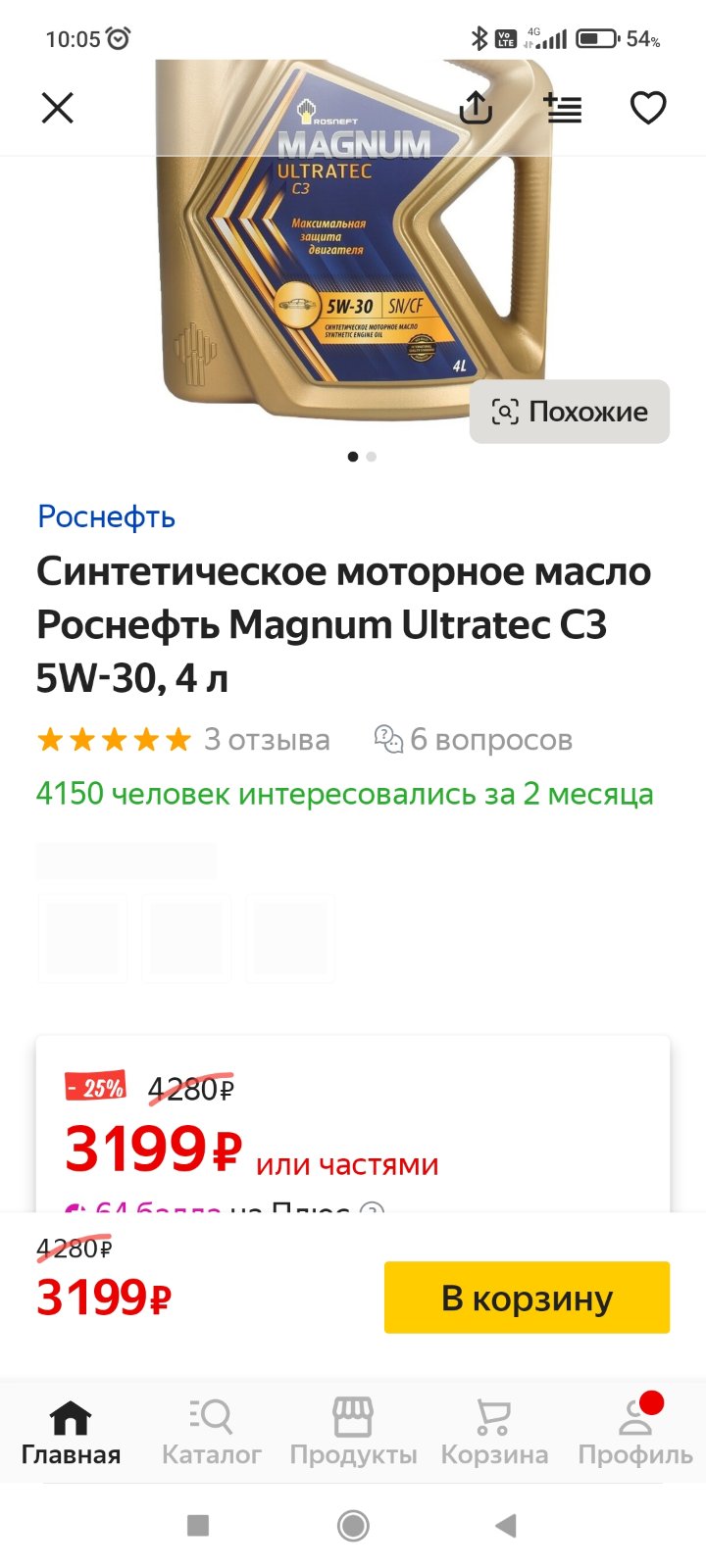Find similar items with Похожие
The width and height of the screenshot is (706, 1568).
[570, 412]
